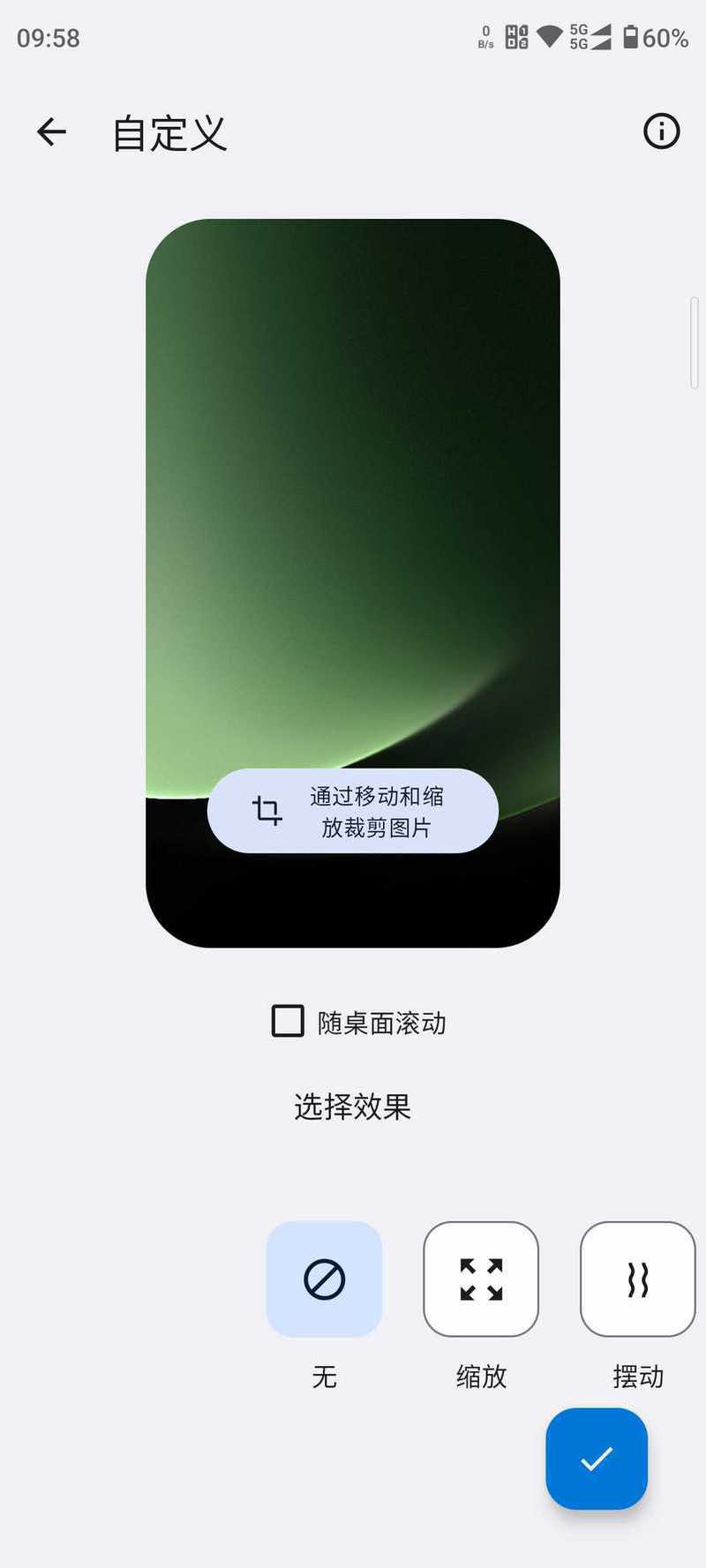Pick the 摆动 sway effect
Viewport: 706px width, 1568px height.
[x=638, y=1279]
